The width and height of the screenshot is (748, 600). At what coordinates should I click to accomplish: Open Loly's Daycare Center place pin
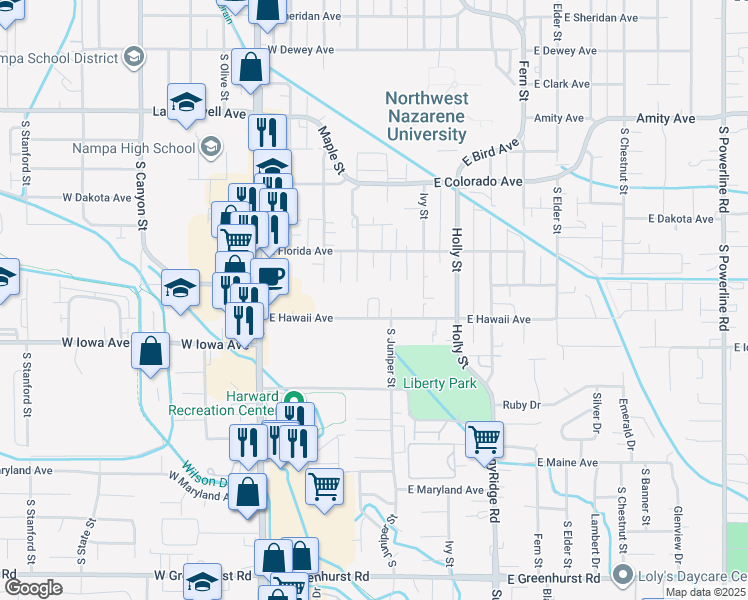click(623, 576)
